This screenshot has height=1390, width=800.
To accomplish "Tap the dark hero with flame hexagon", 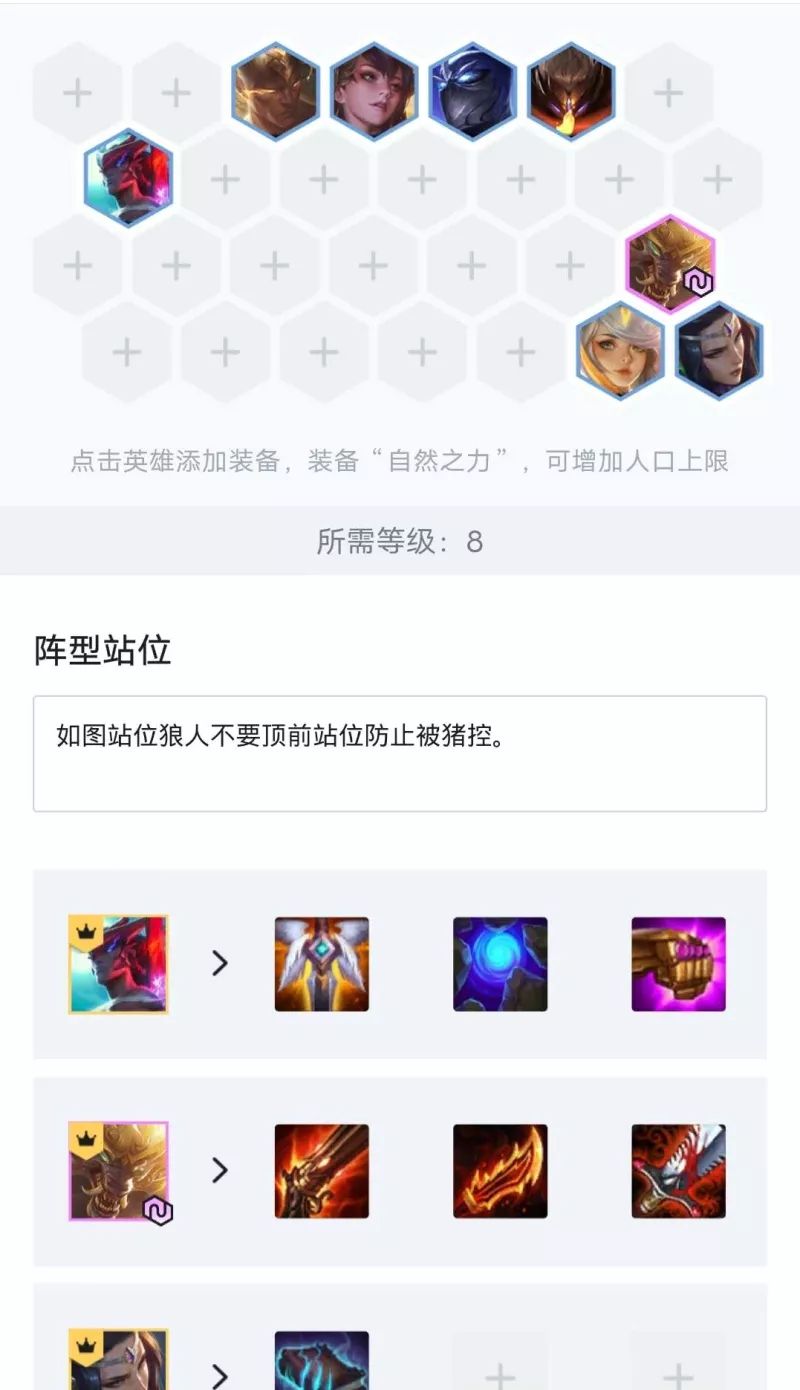I will click(x=570, y=92).
